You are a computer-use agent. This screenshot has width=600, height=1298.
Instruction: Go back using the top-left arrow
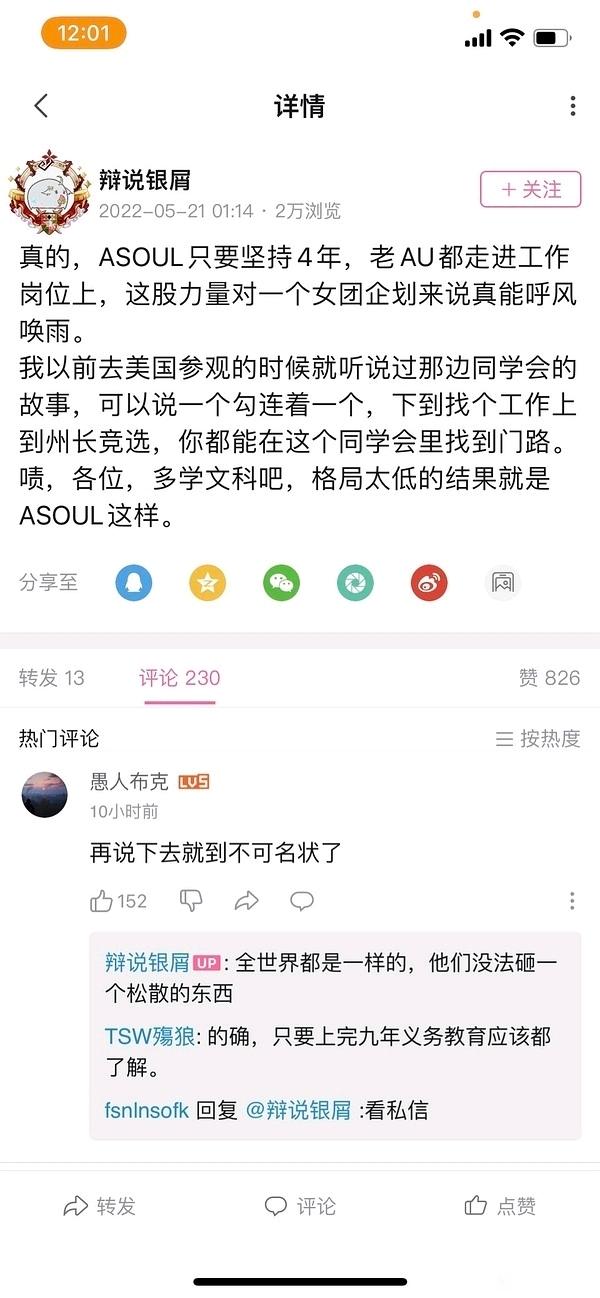coord(41,106)
